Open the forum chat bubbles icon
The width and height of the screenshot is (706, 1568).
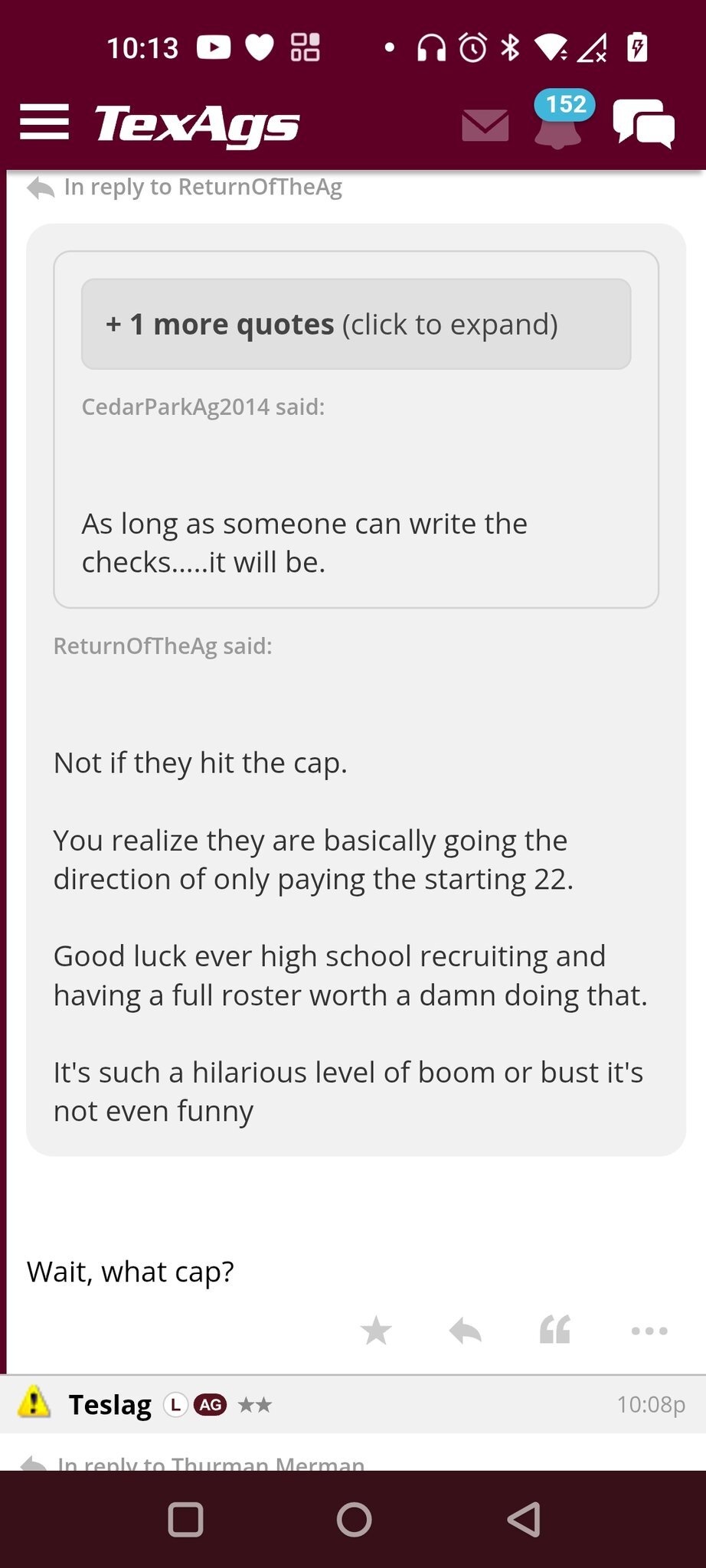pyautogui.click(x=644, y=124)
